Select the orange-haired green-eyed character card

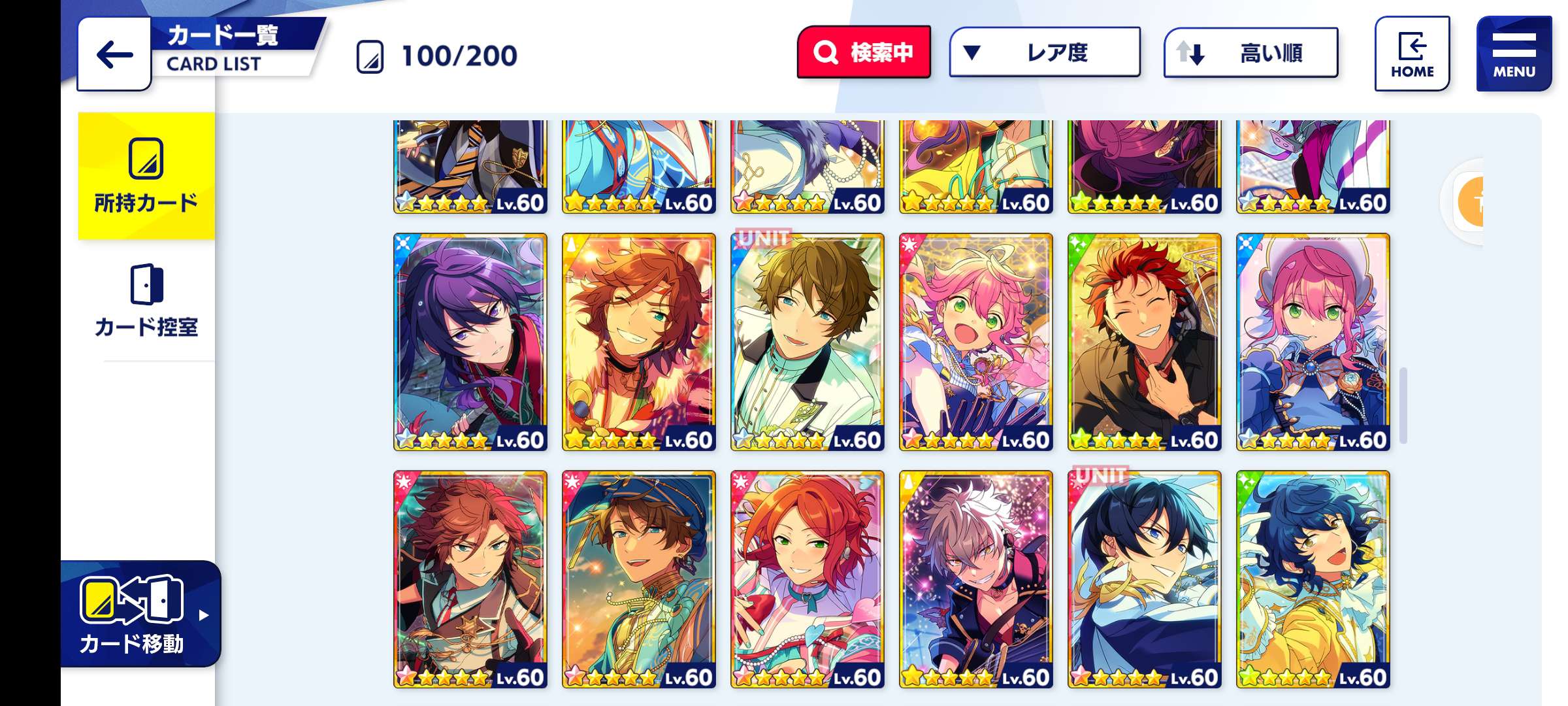click(808, 579)
